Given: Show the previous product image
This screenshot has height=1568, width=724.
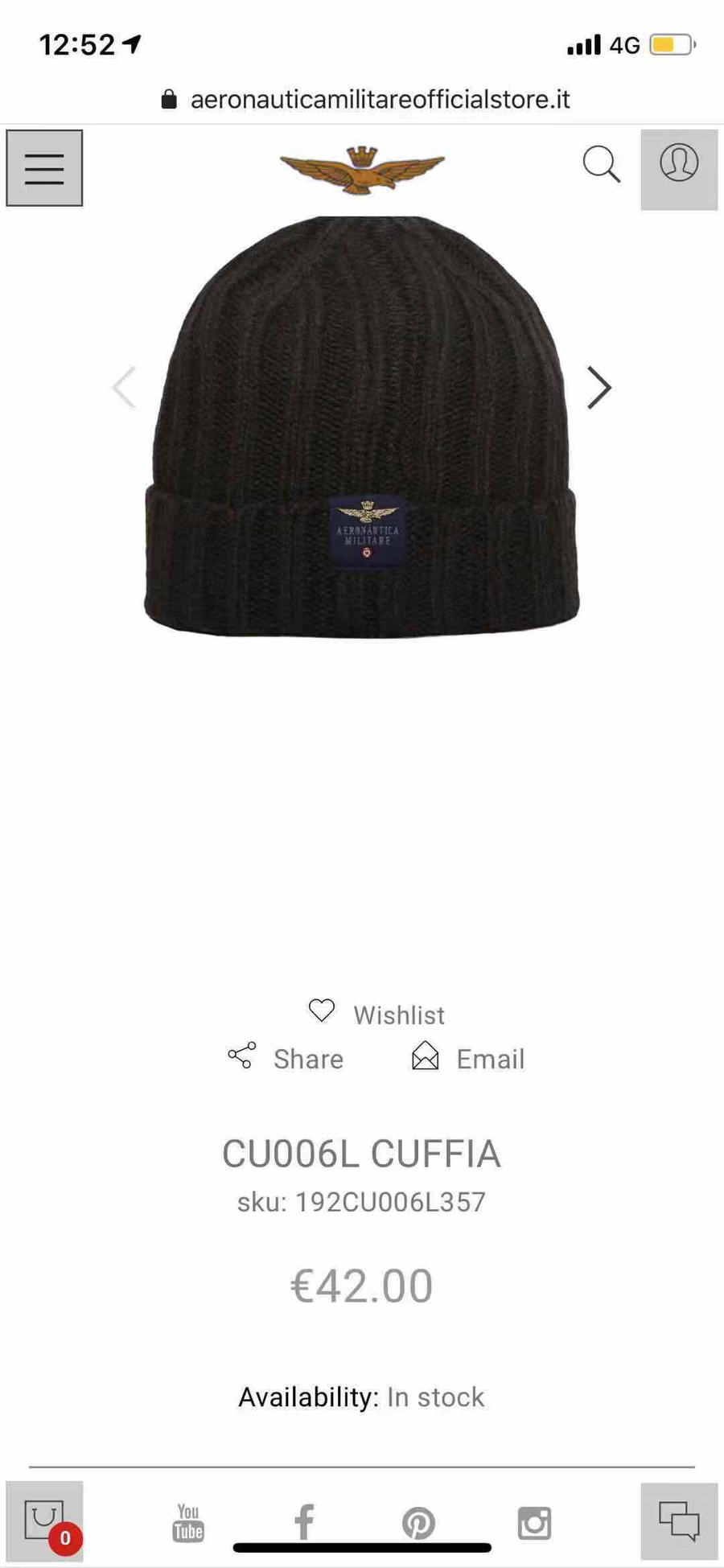Looking at the screenshot, I should 125,388.
